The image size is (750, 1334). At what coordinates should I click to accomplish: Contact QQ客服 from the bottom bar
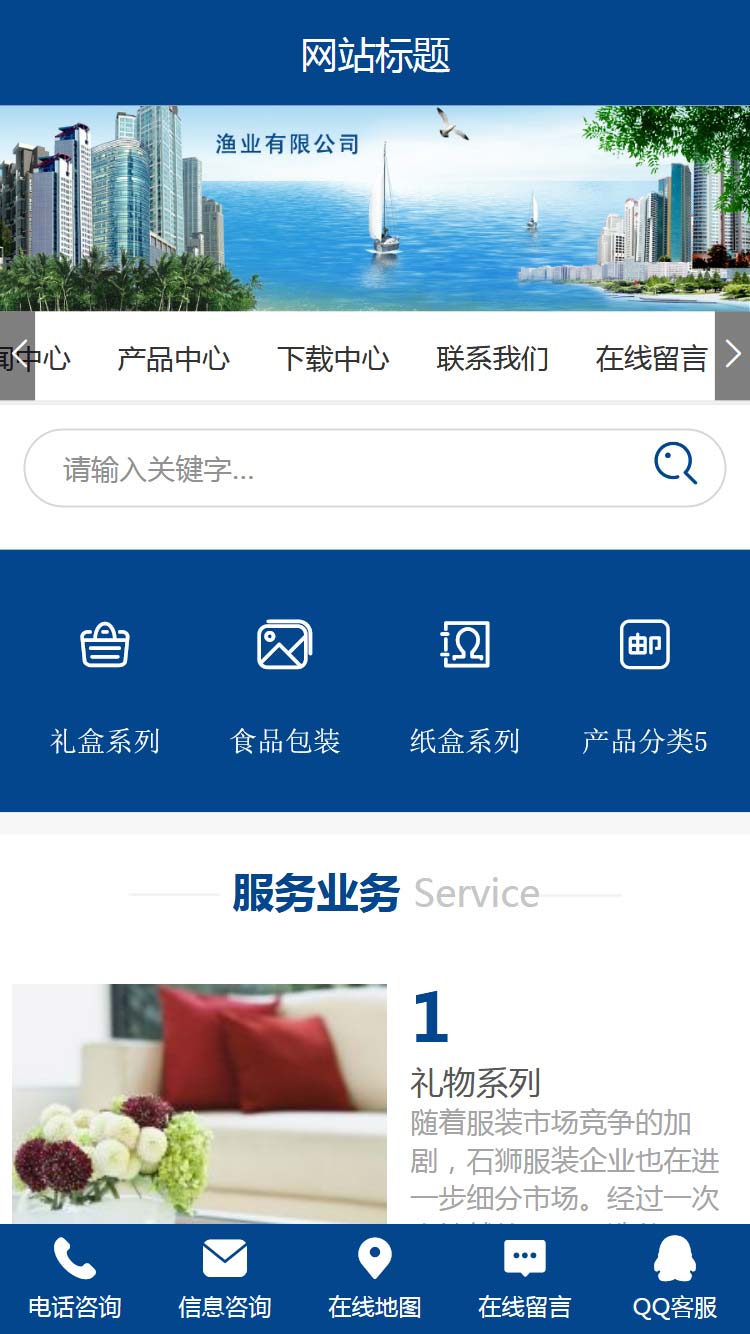pyautogui.click(x=675, y=1279)
